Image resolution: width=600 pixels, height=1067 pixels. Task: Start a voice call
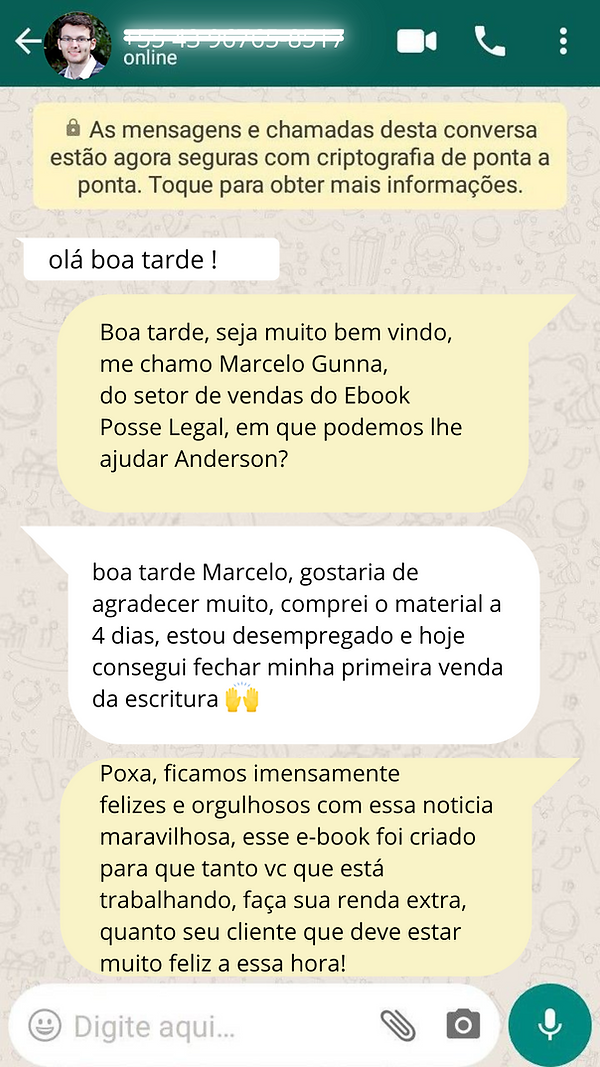click(x=490, y=41)
